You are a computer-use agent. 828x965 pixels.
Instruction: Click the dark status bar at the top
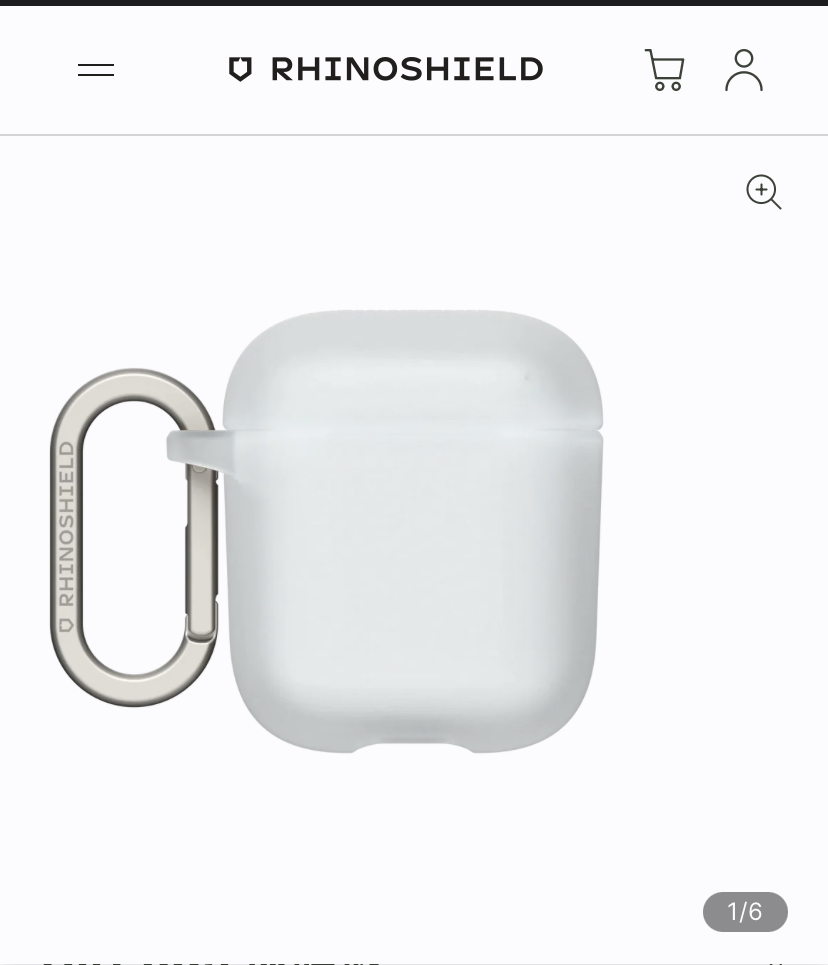(x=414, y=3)
